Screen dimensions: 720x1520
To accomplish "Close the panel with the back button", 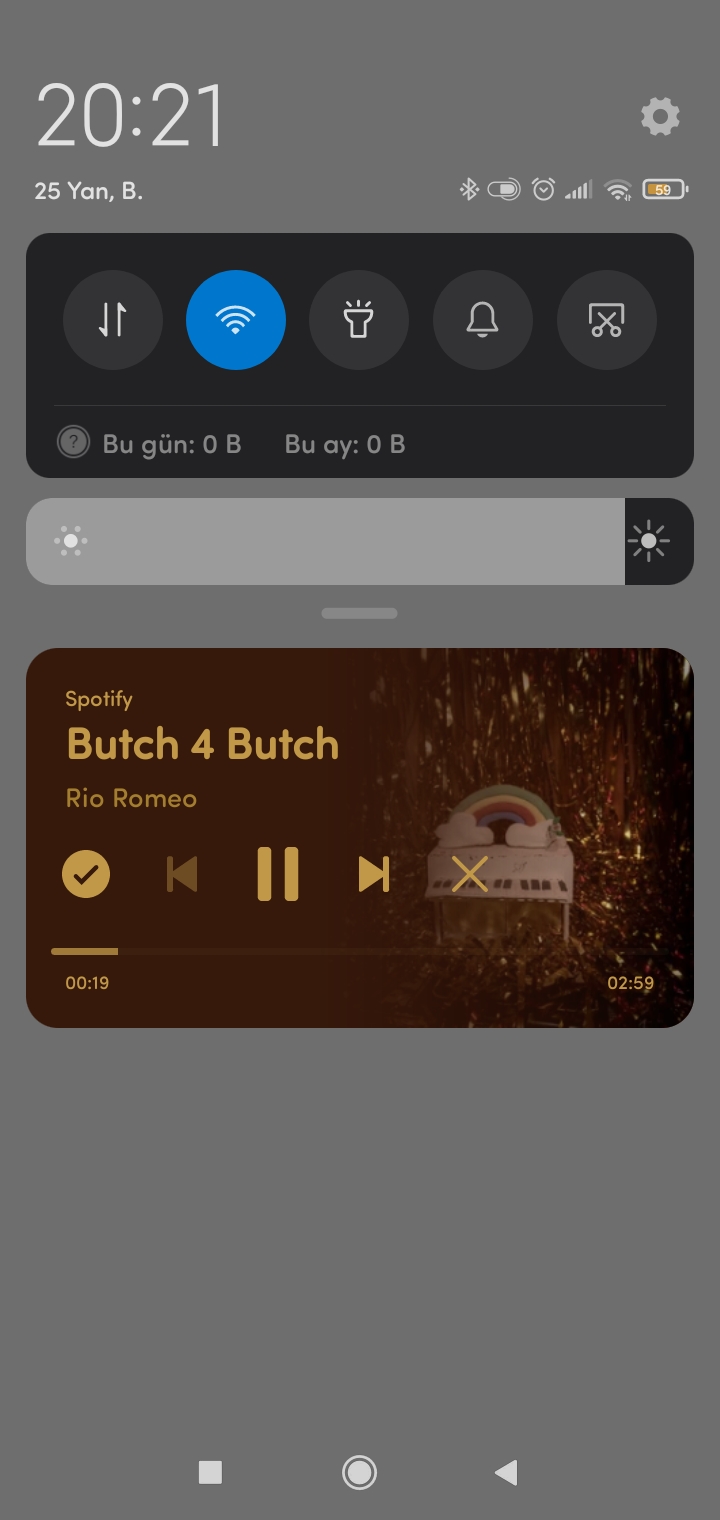I will [506, 1472].
